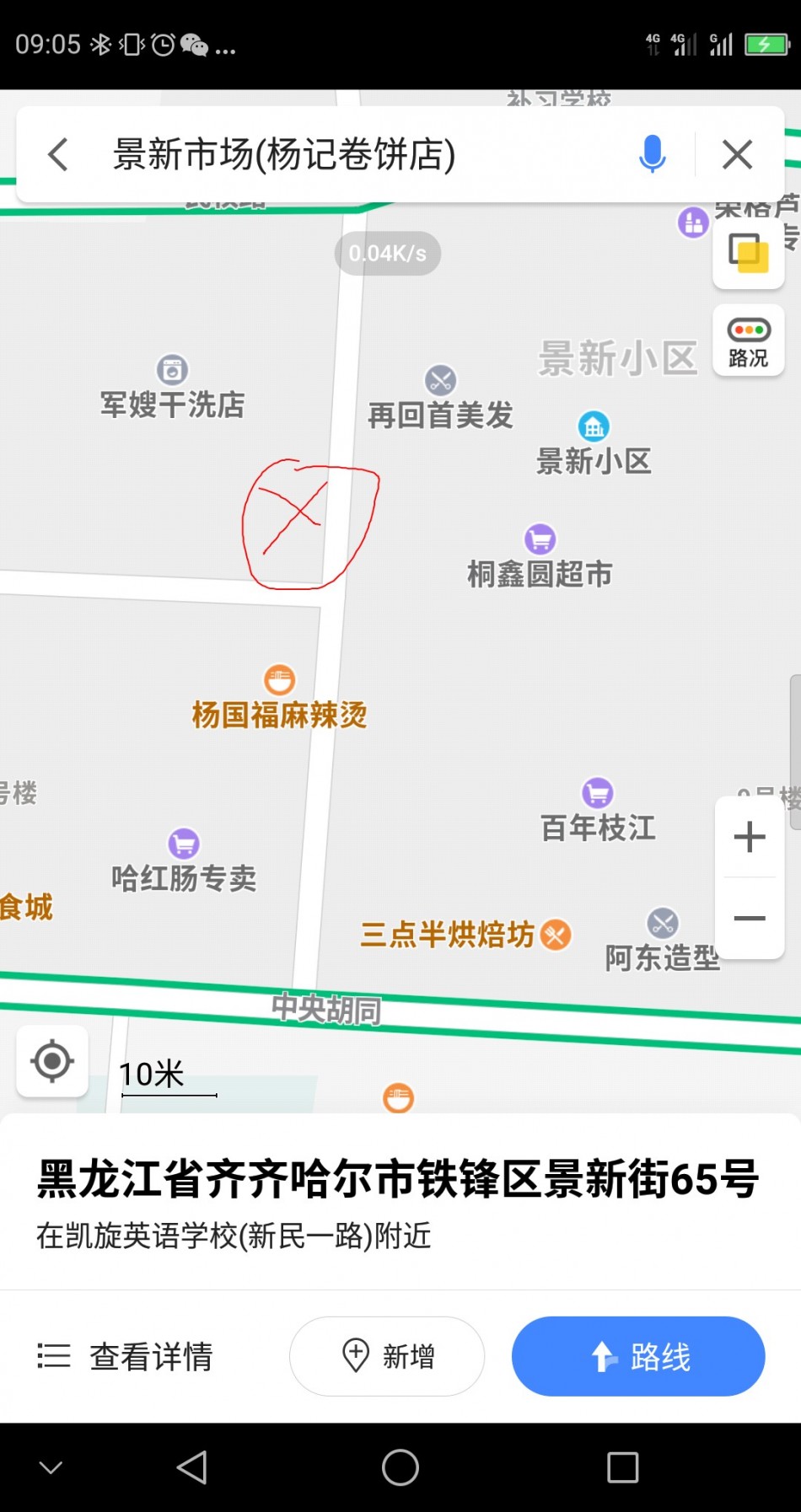
Task: Go back using the search bar arrow
Action: tap(58, 155)
